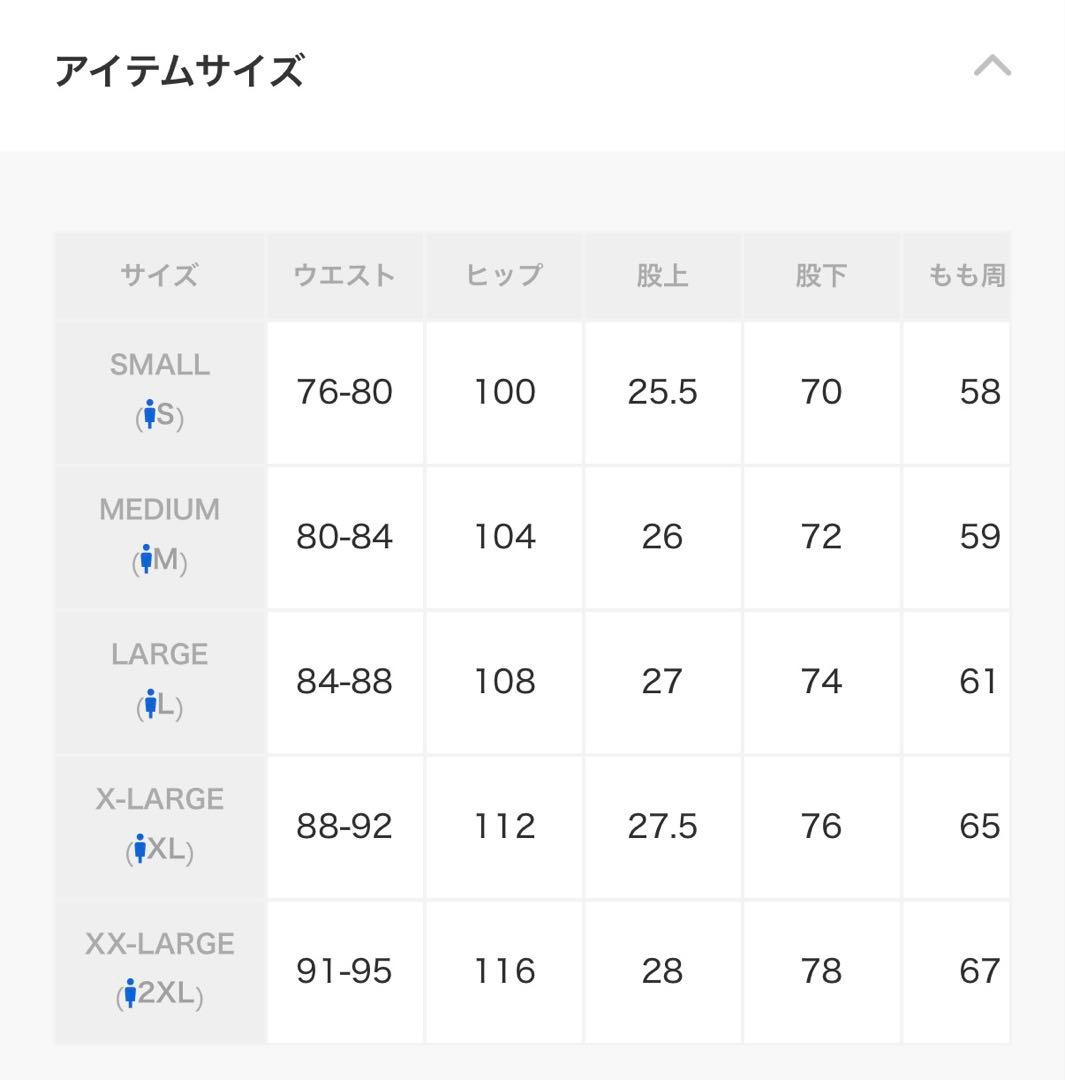Click the サイズ header cell
Screen dimensions: 1065x1080
[x=160, y=275]
